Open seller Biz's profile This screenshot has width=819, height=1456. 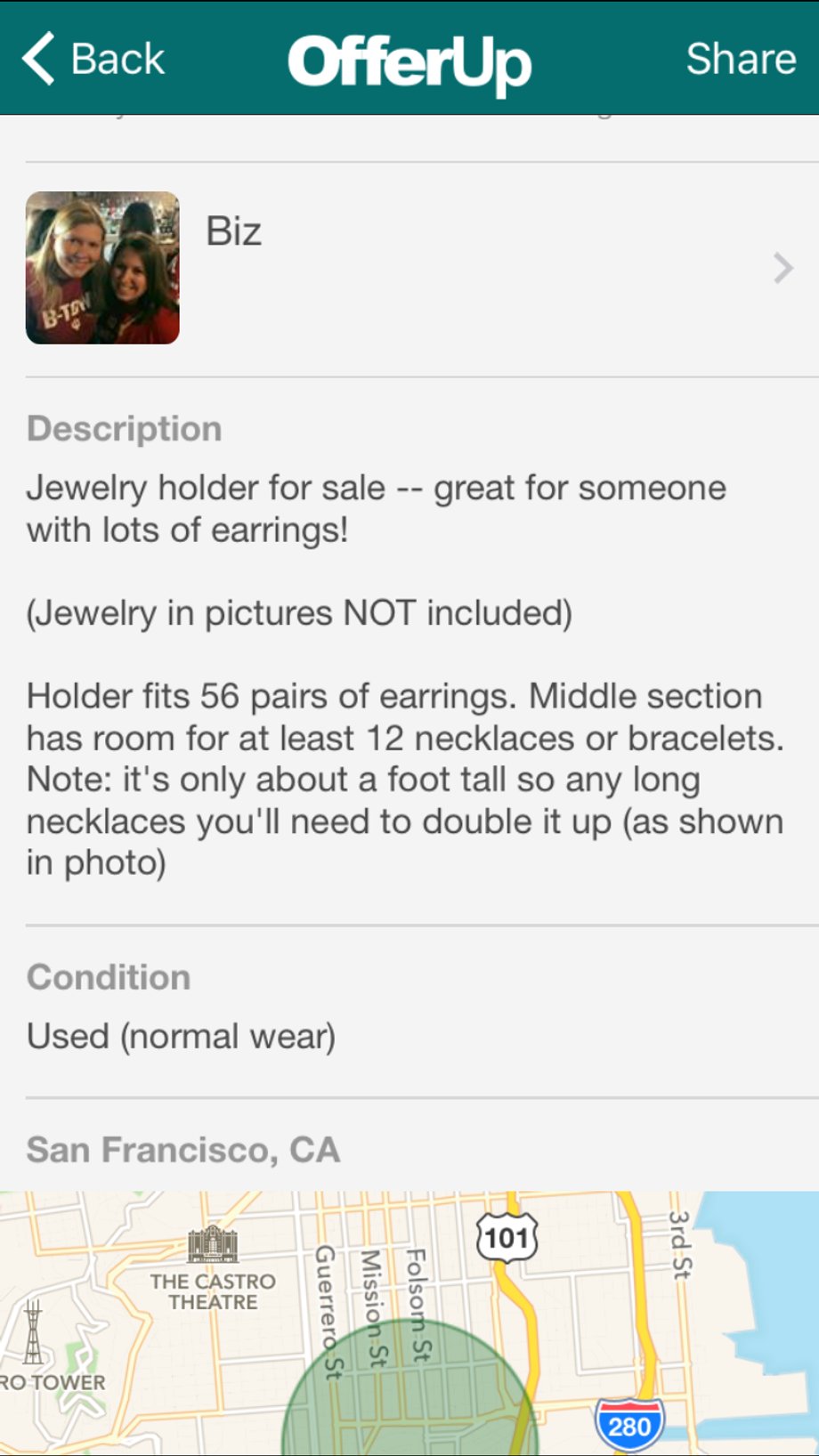coord(409,268)
